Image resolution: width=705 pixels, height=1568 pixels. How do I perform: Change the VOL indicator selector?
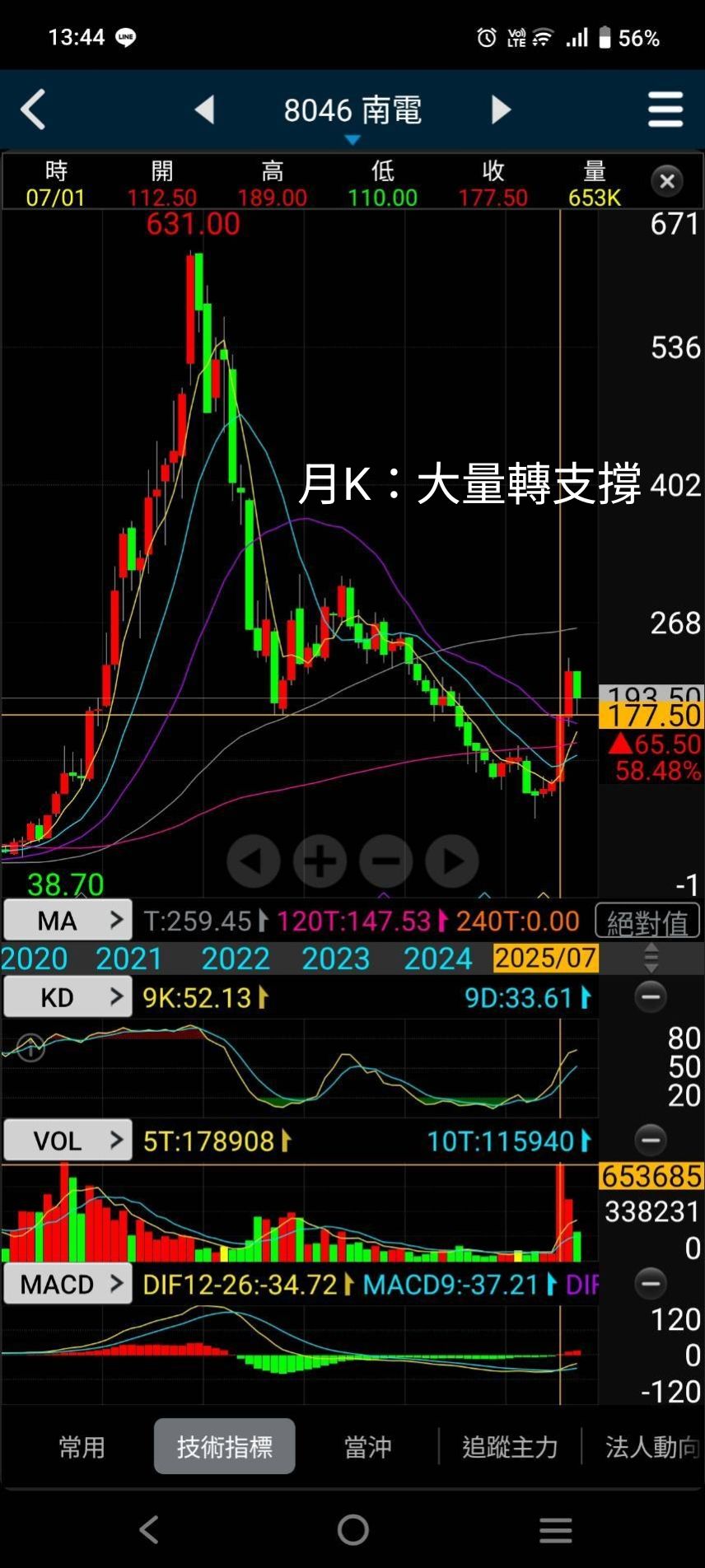tap(68, 1141)
